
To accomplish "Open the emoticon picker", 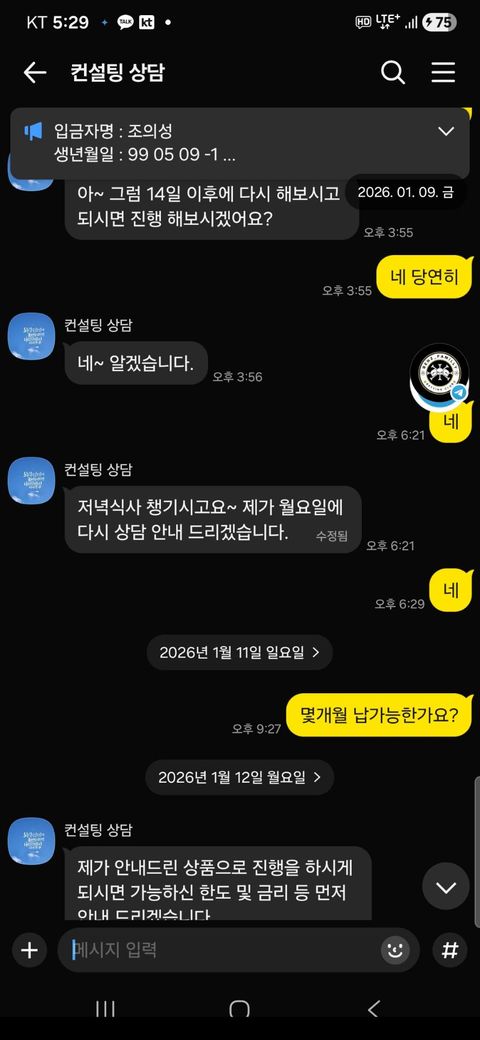I will 395,950.
